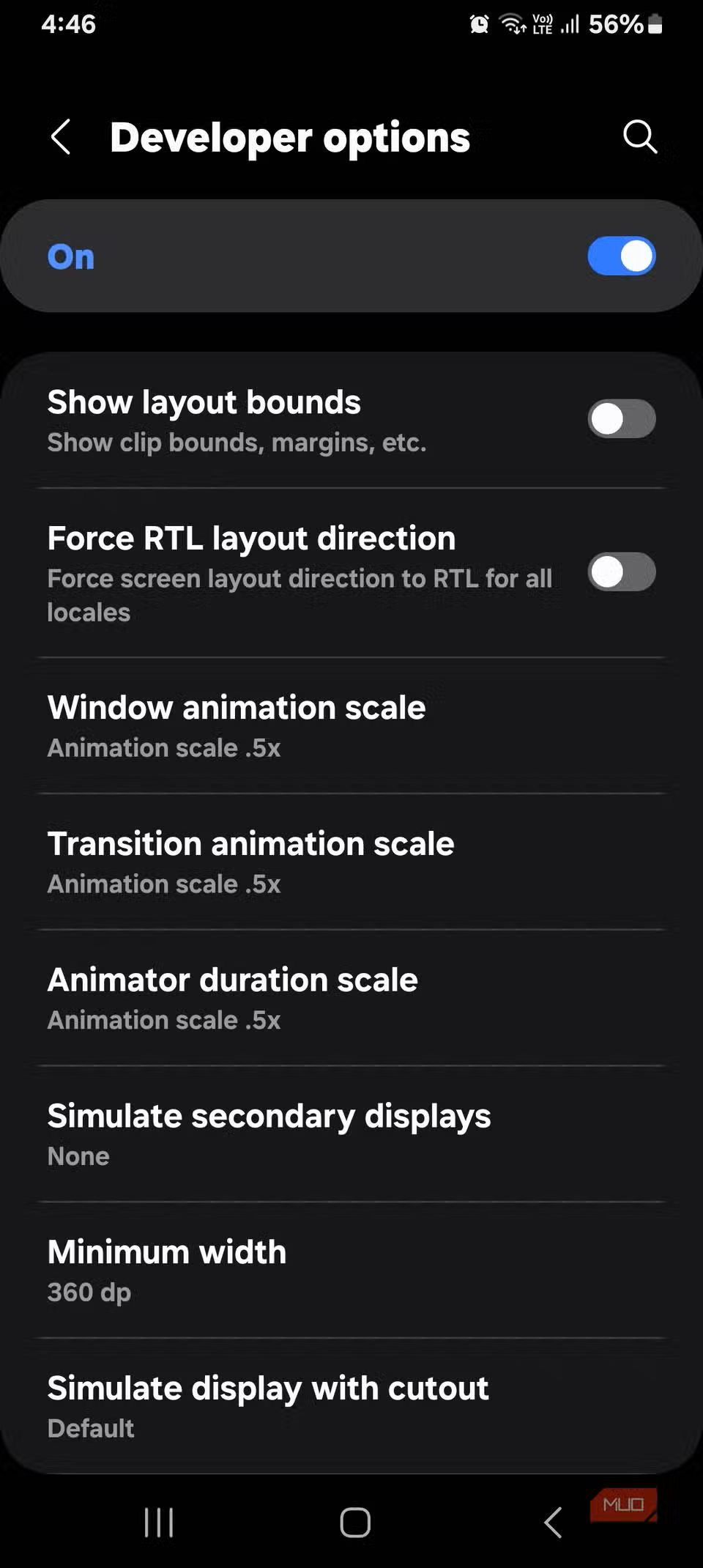703x1568 pixels.
Task: Turn off the Developer options master switch
Action: tap(621, 256)
